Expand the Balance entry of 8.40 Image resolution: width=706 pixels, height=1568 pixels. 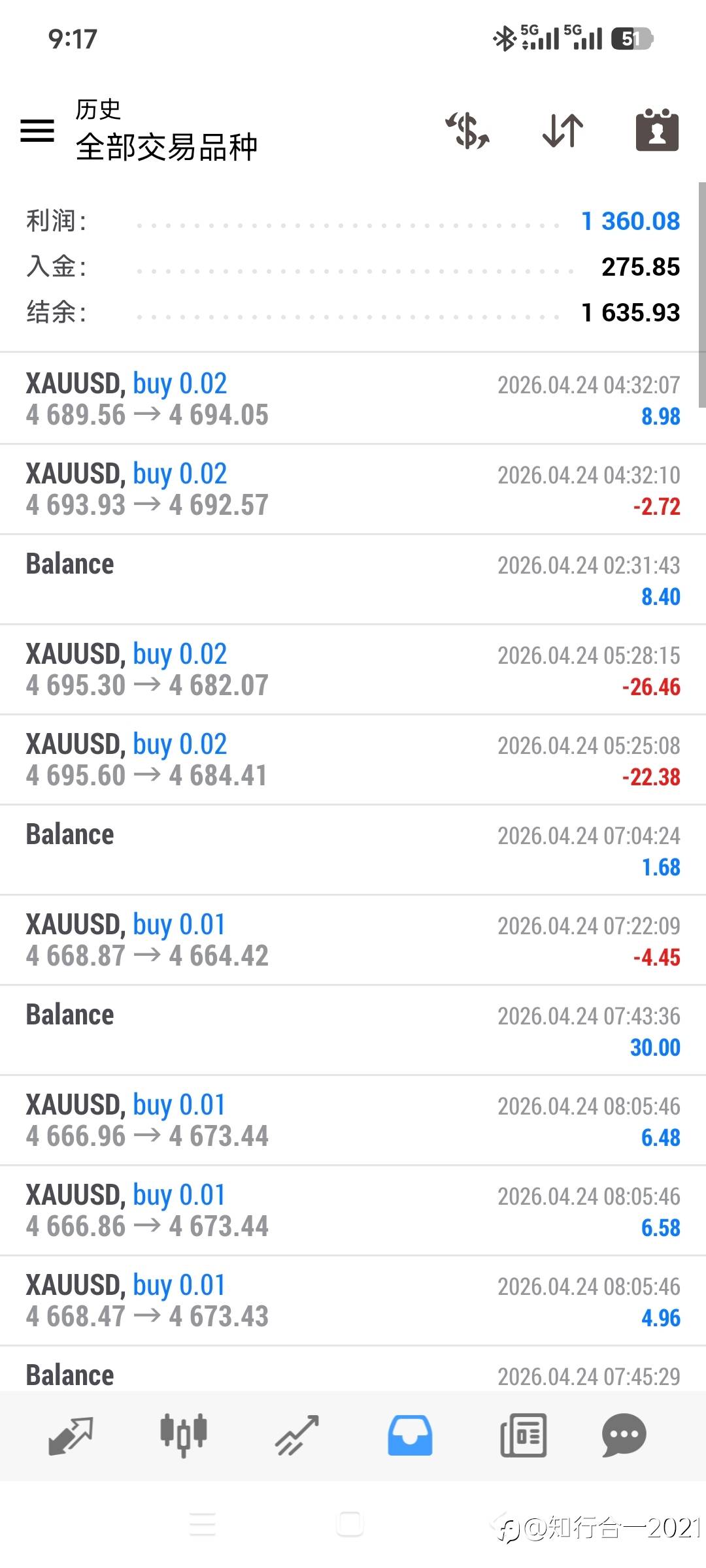tap(353, 579)
